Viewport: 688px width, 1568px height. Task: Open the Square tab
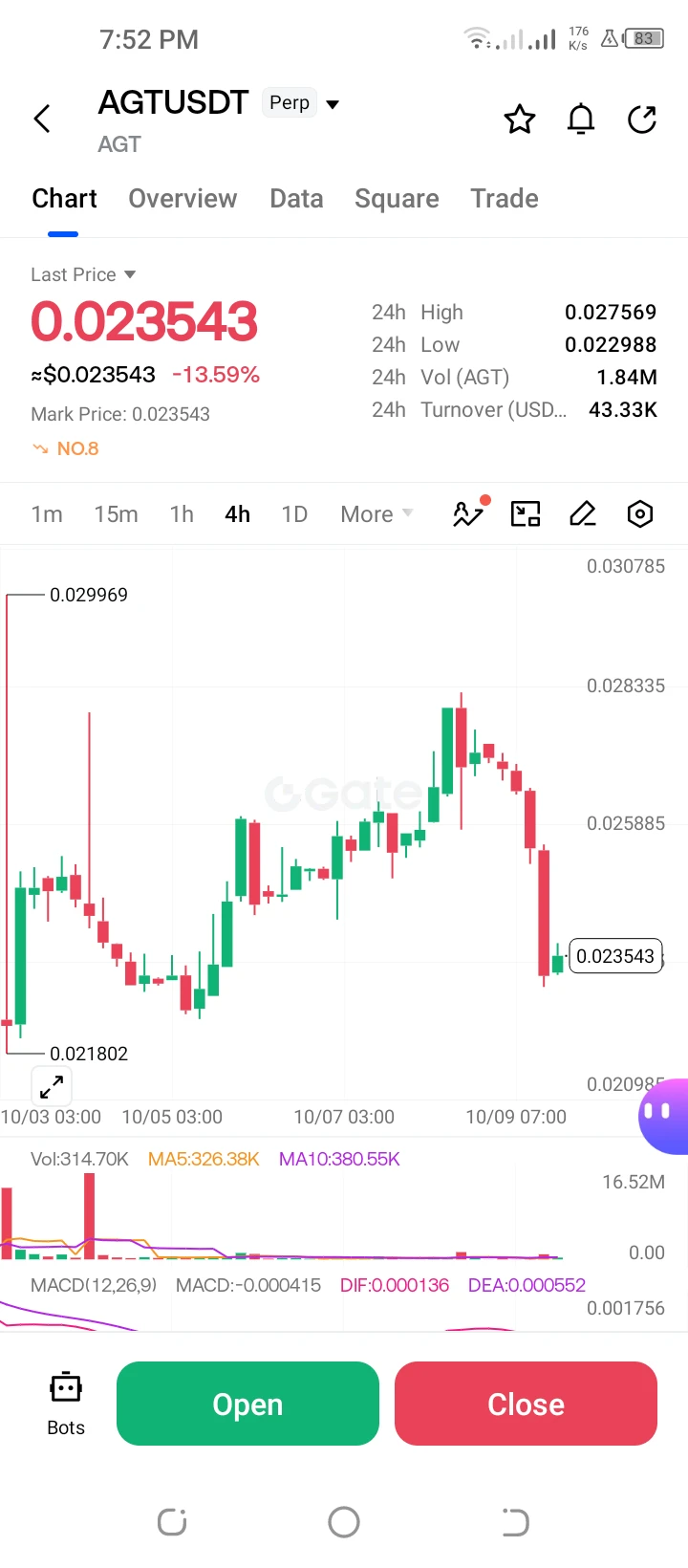point(397,199)
